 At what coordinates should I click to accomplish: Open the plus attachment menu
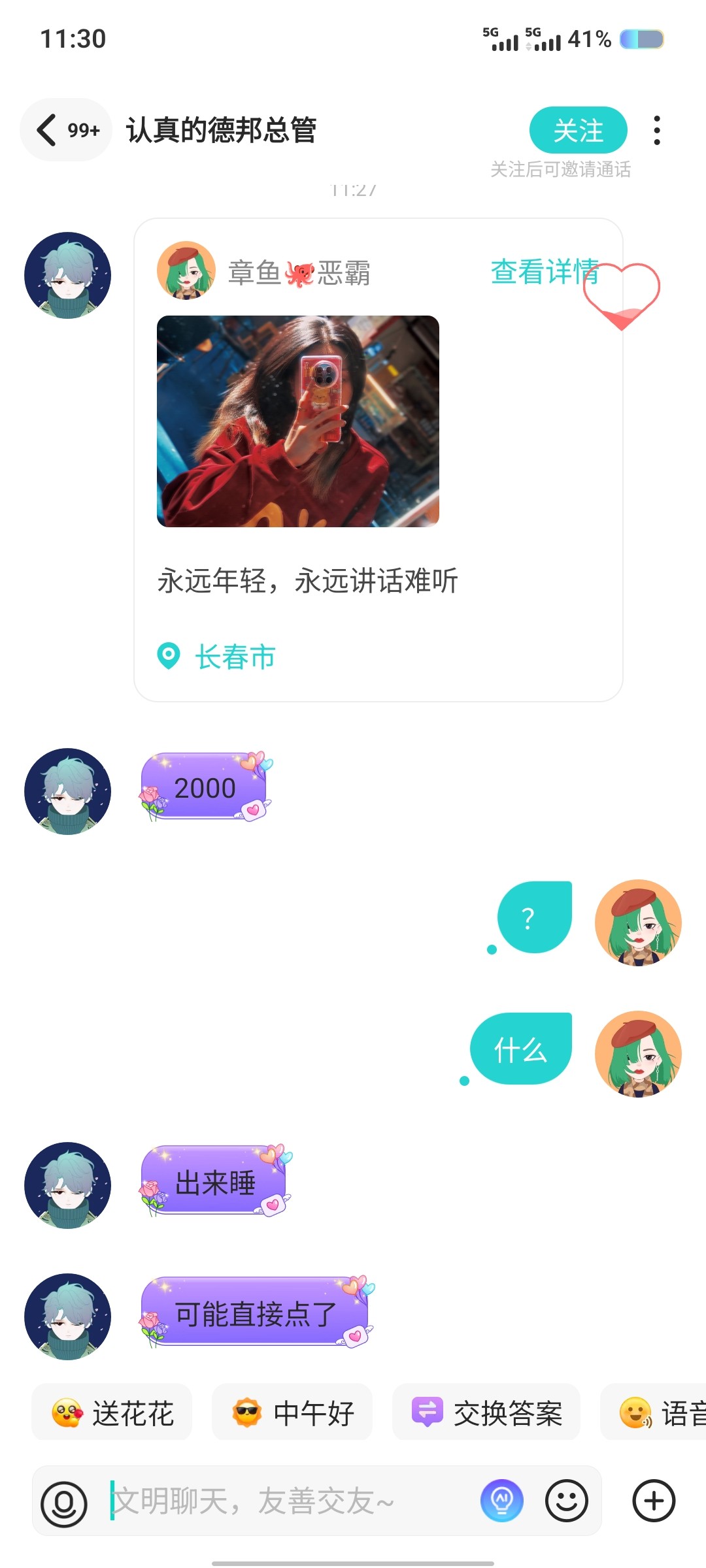click(x=654, y=1501)
